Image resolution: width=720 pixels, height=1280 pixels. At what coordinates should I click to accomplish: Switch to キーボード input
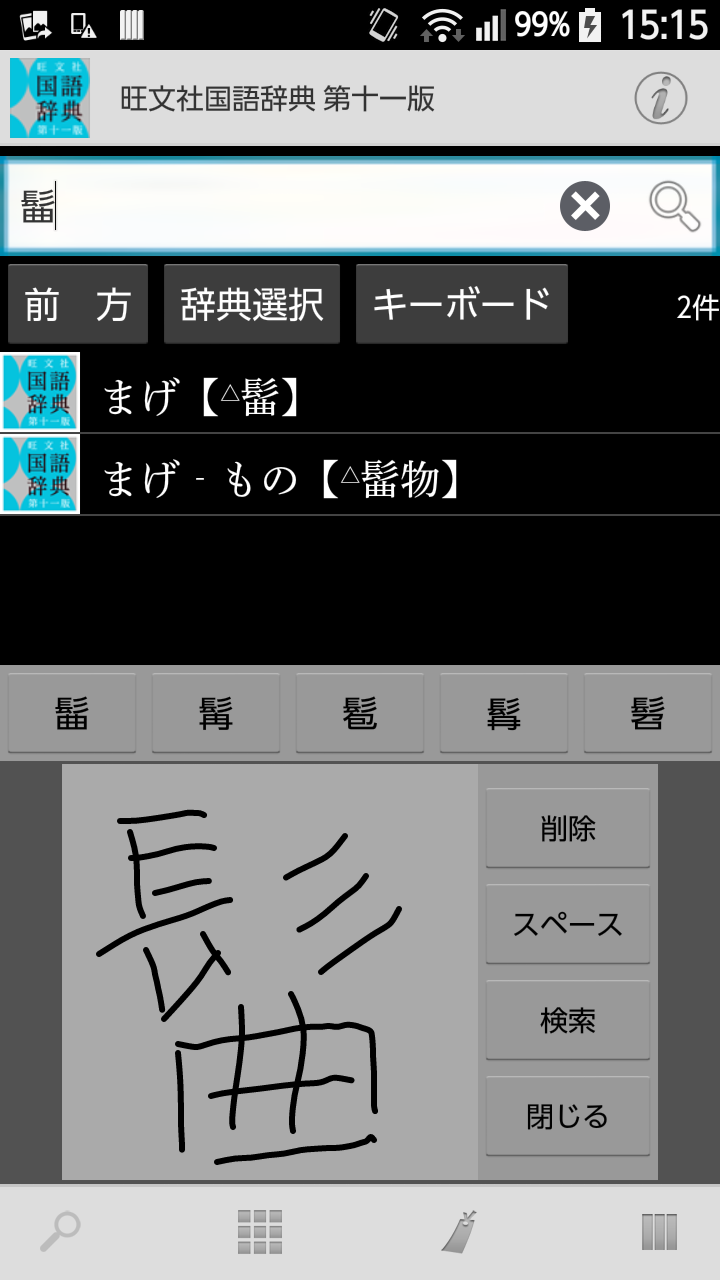[x=462, y=304]
